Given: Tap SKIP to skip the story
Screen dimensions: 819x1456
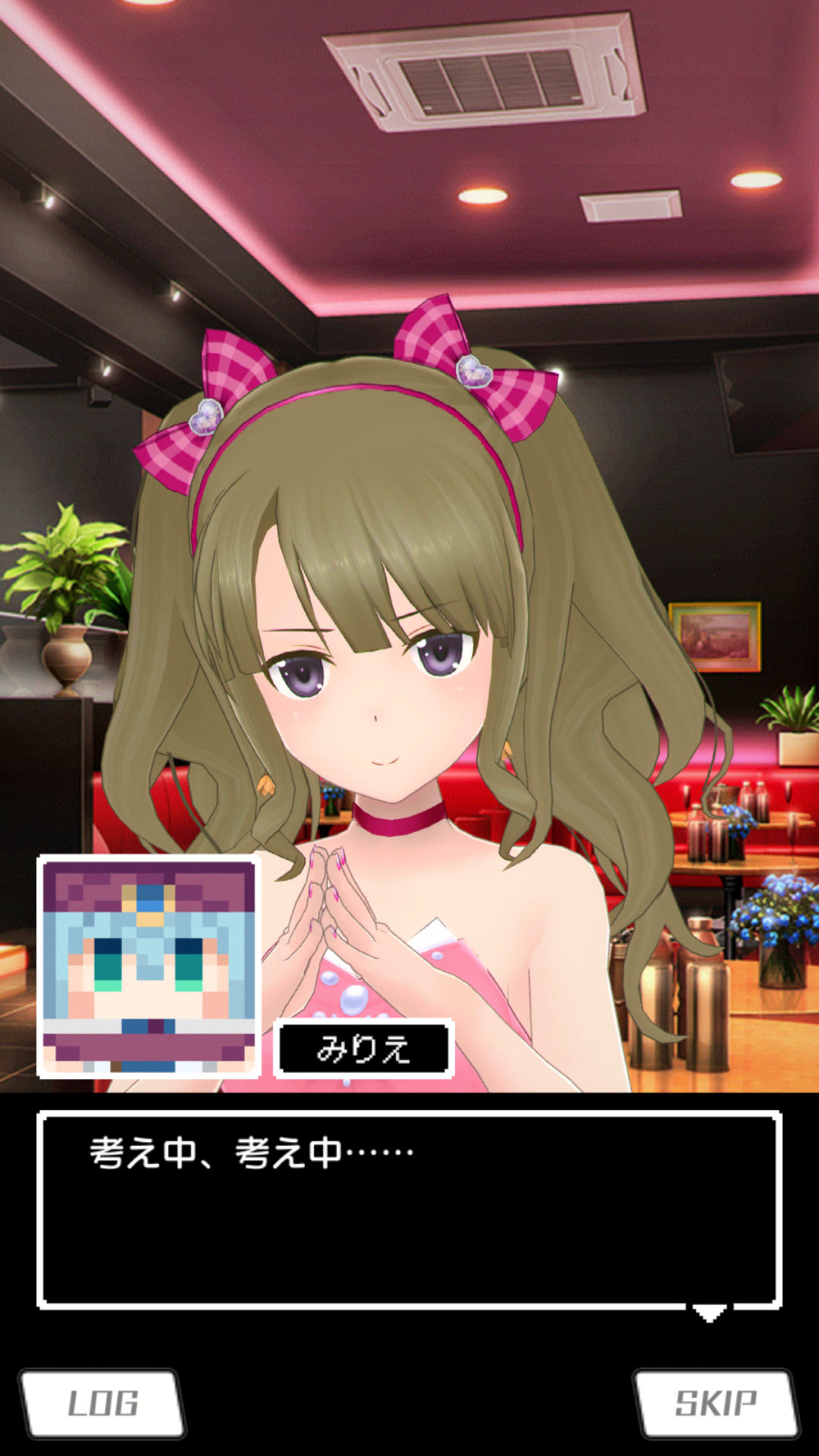Looking at the screenshot, I should point(716,1403).
